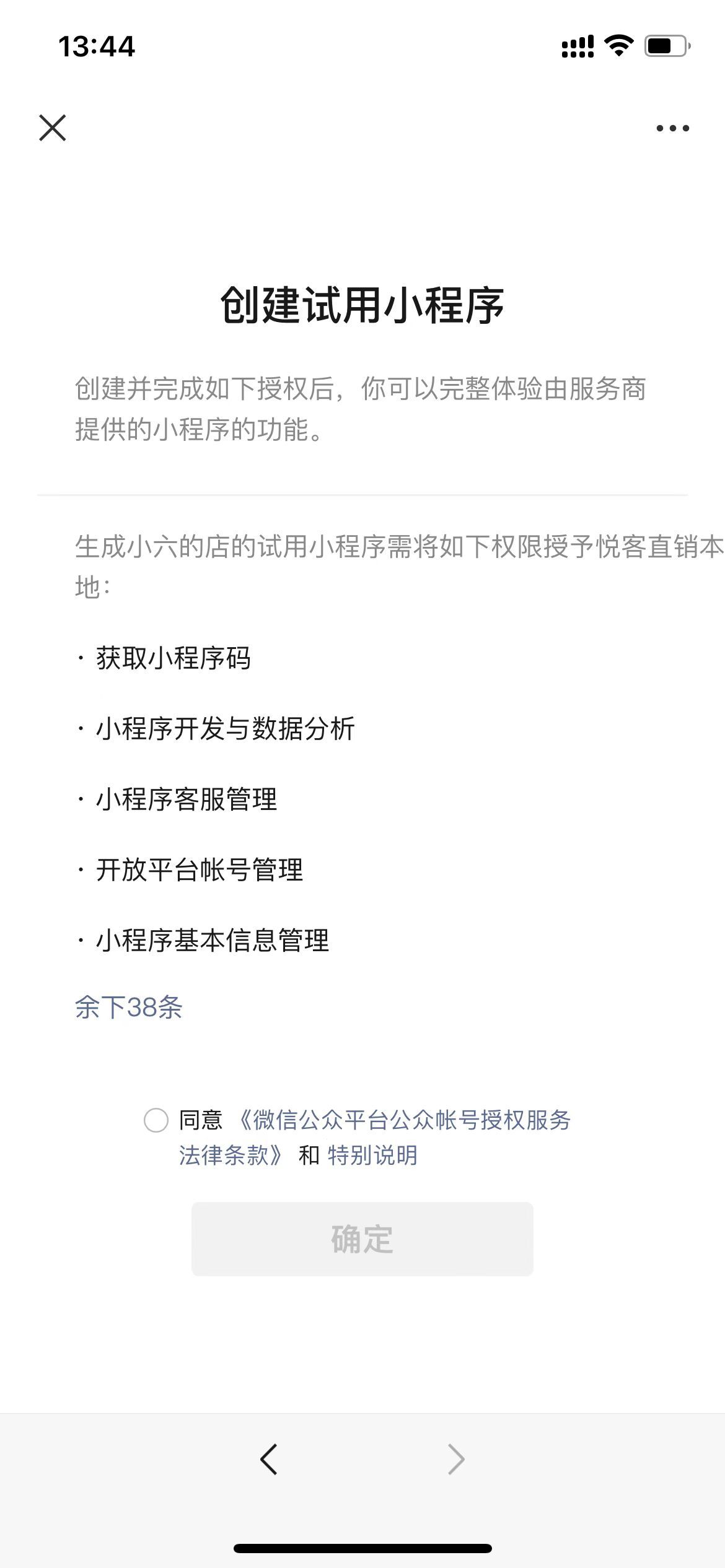Go forward with the bottom right arrow
725x1568 pixels.
[x=456, y=1459]
